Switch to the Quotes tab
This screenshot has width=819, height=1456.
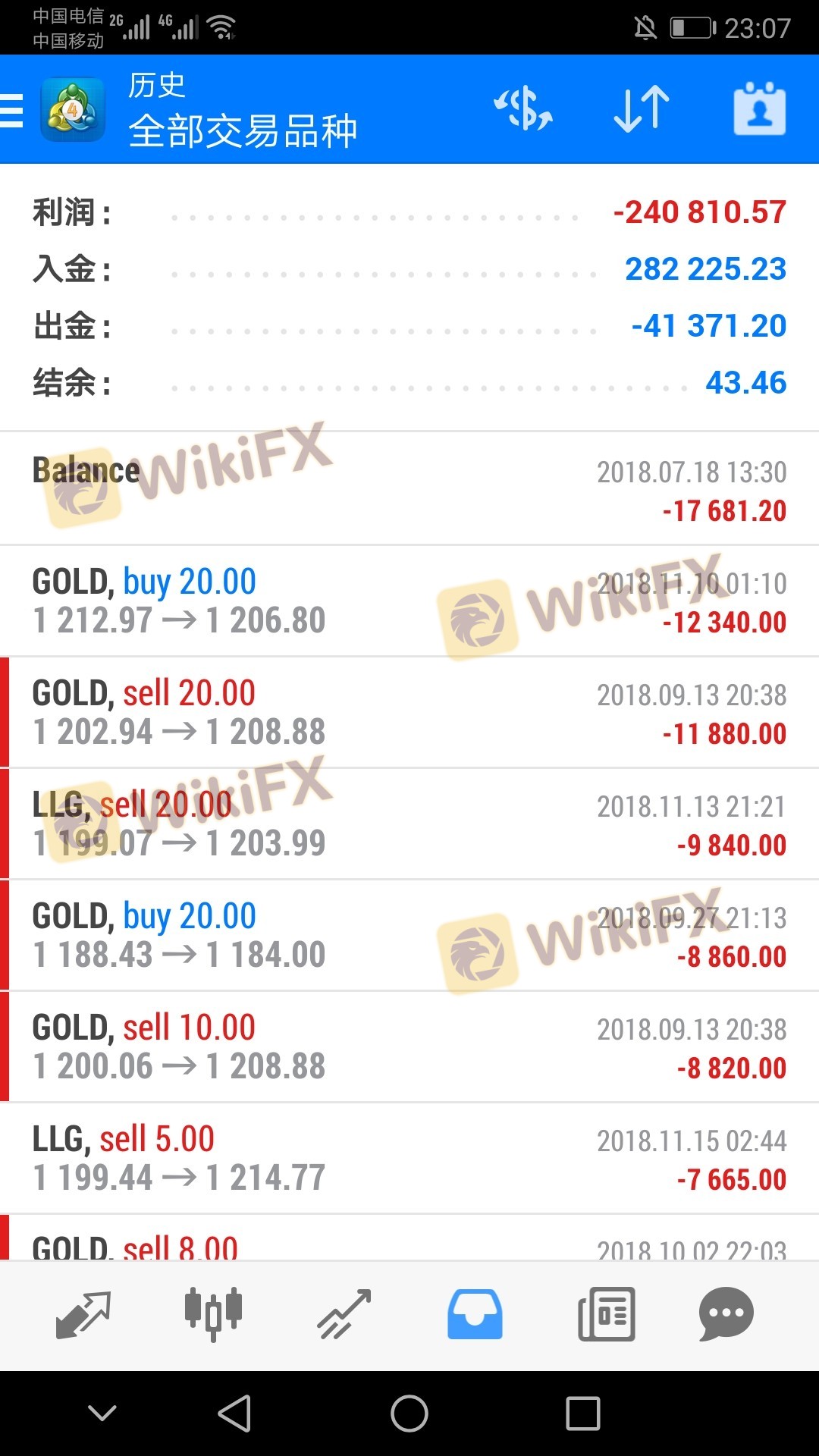(x=83, y=1314)
